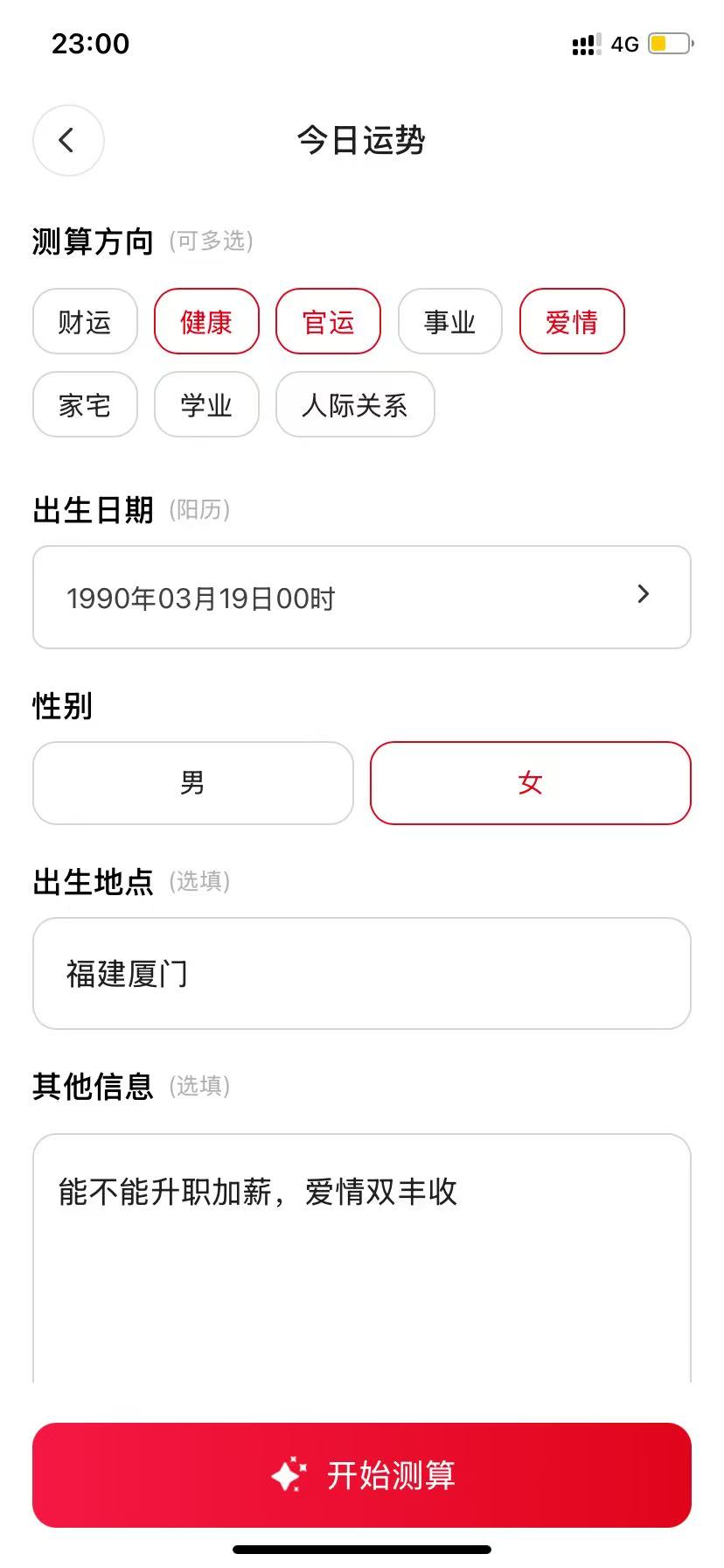Tap the clock showing 23:00
Image resolution: width=724 pixels, height=1568 pixels.
click(91, 43)
